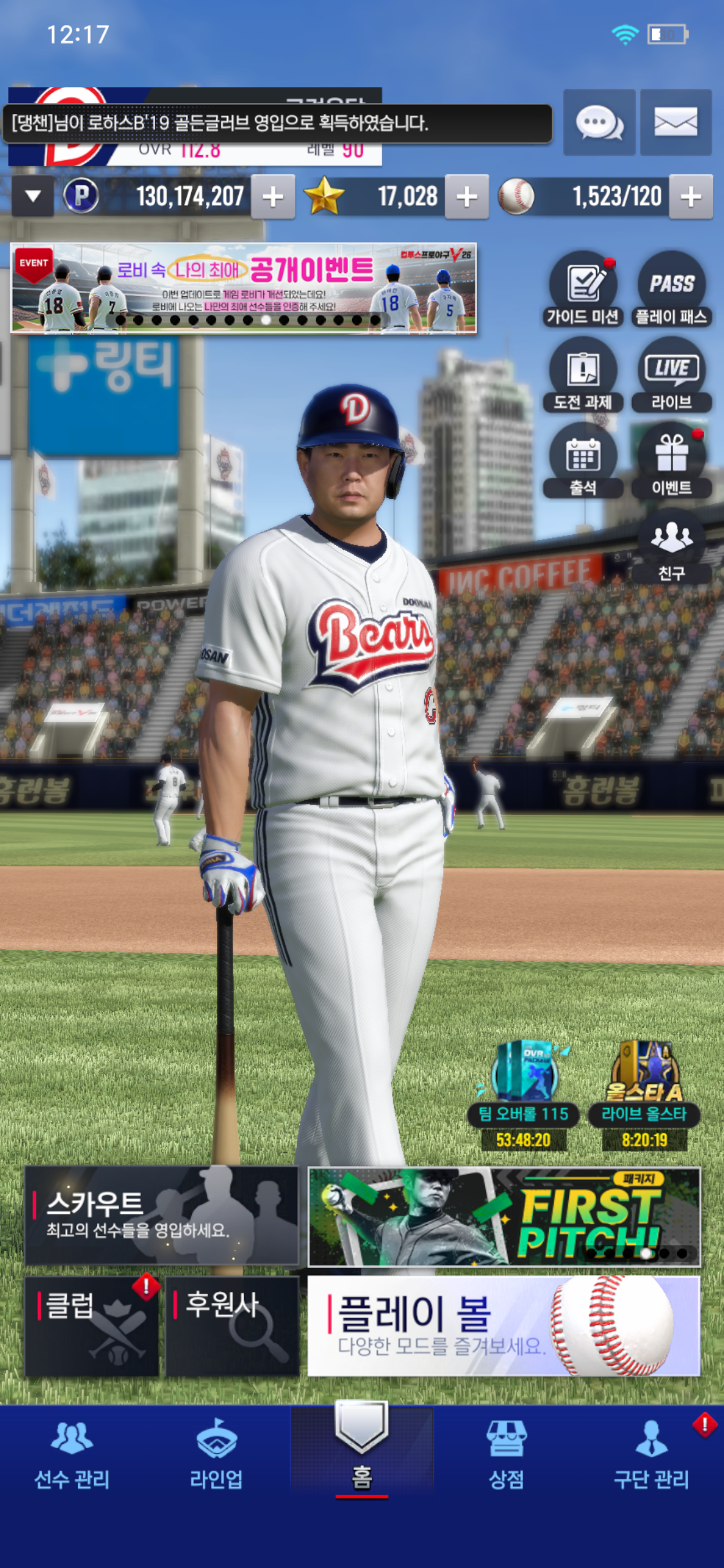This screenshot has width=724, height=1568.
Task: Open the 스카우트 card
Action: point(161,1216)
